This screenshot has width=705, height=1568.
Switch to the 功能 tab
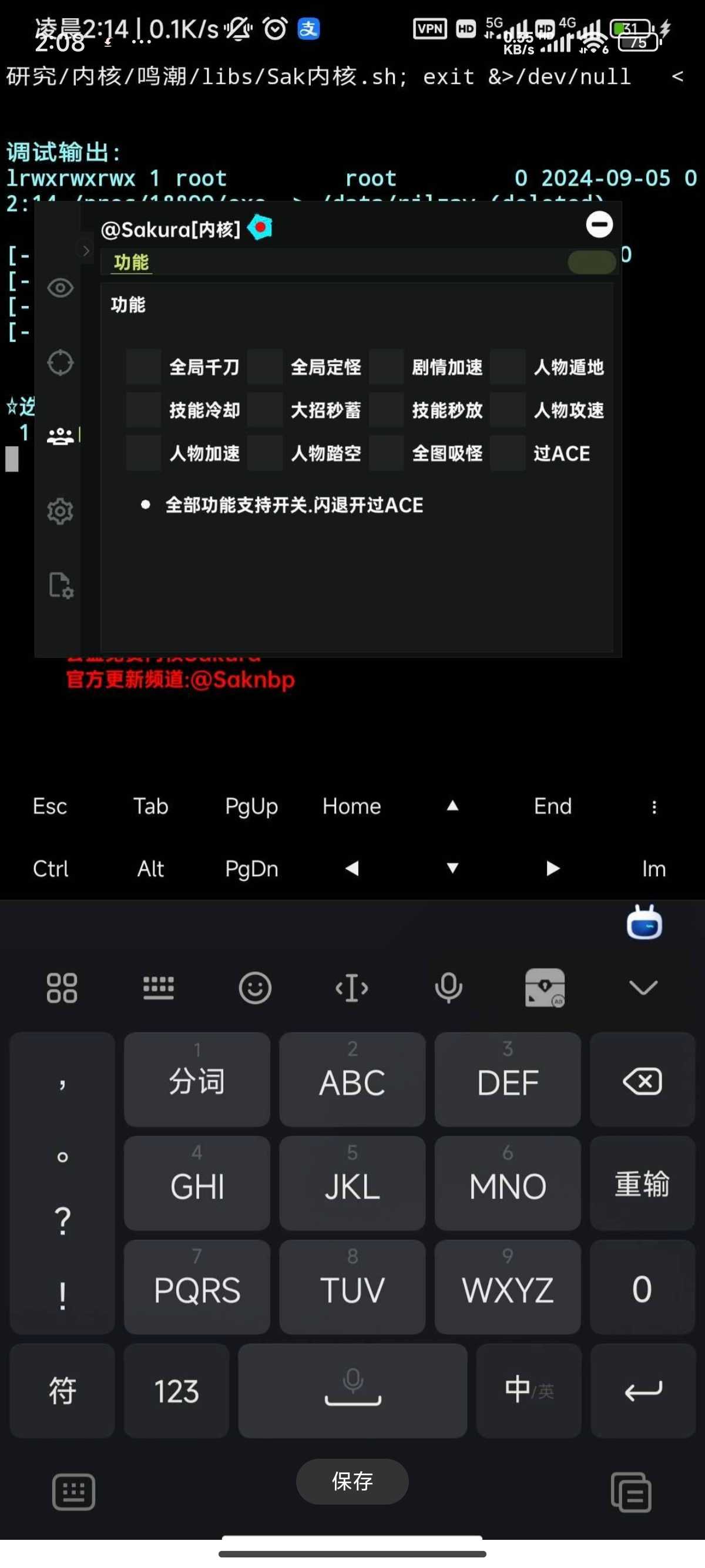point(131,263)
